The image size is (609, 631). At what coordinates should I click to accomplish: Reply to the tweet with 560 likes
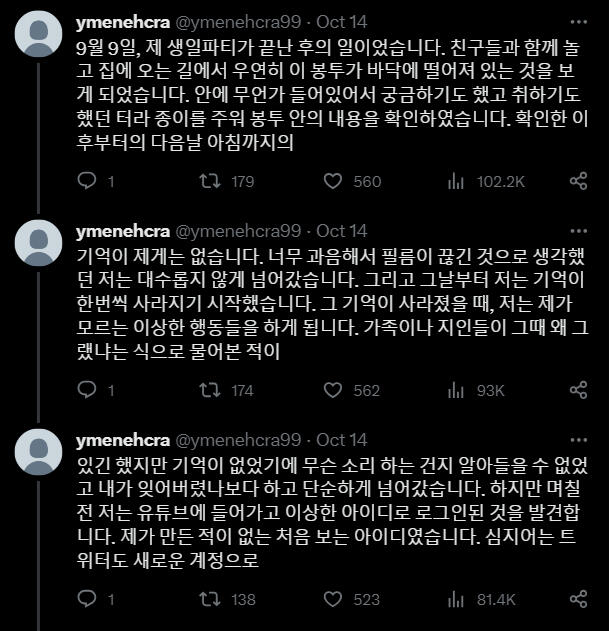tap(87, 181)
